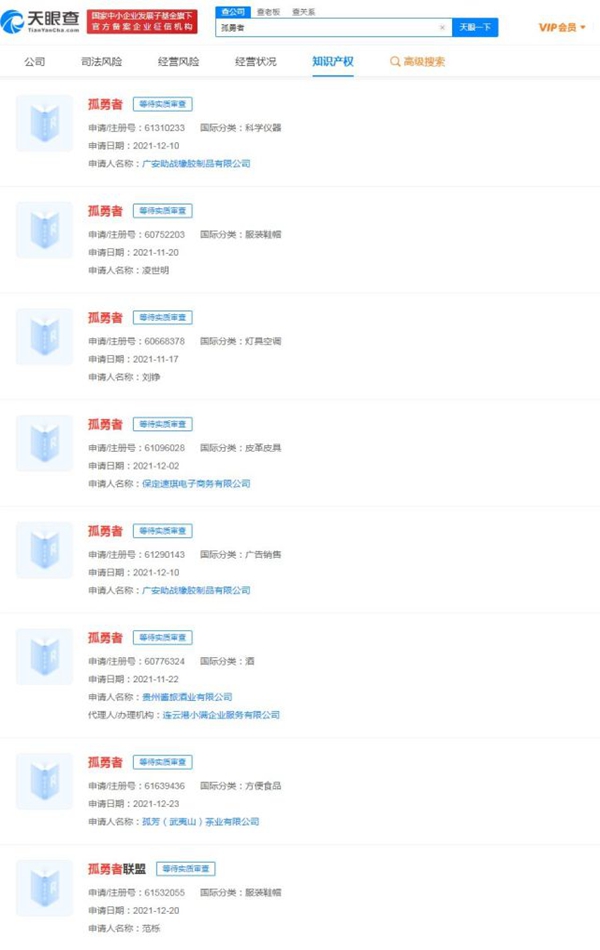Viewport: 600px width, 950px height.
Task: Switch to the 经营风险 tab
Action: [178, 62]
